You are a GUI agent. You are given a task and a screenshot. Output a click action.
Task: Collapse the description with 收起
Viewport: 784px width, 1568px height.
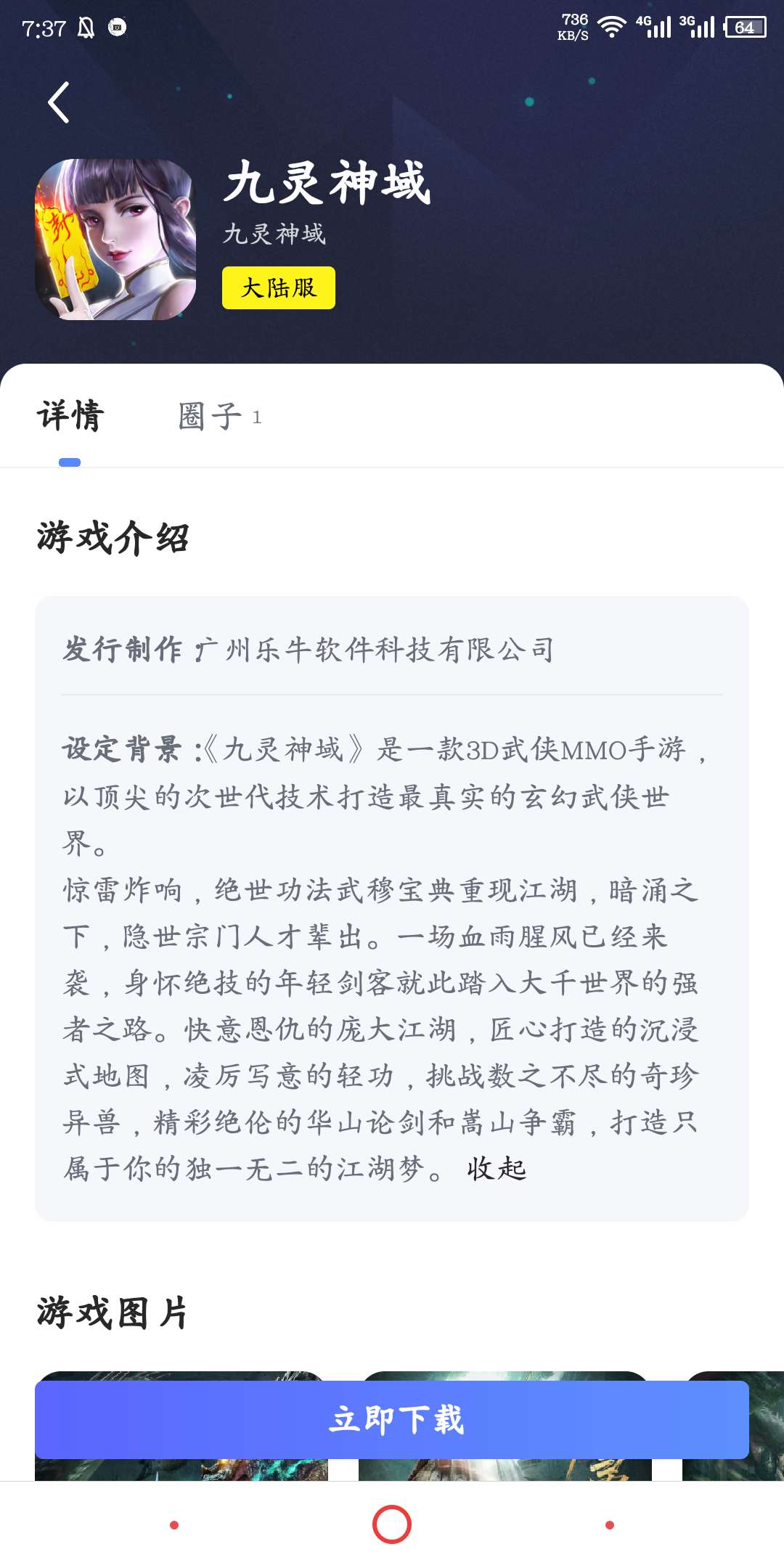(x=497, y=1169)
